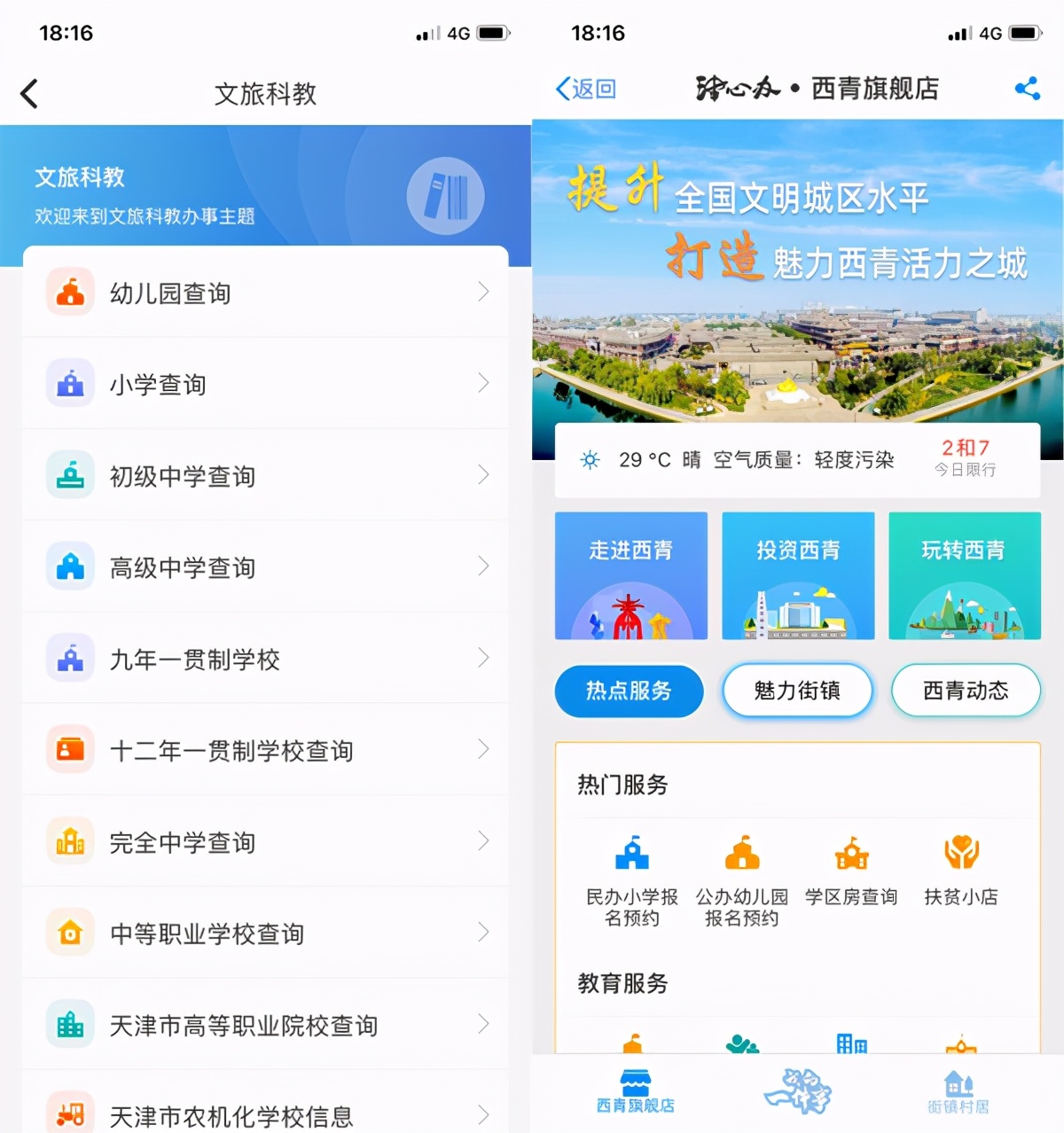1064x1133 pixels.
Task: Open 民办小学报名预约 service icon
Action: 632,854
